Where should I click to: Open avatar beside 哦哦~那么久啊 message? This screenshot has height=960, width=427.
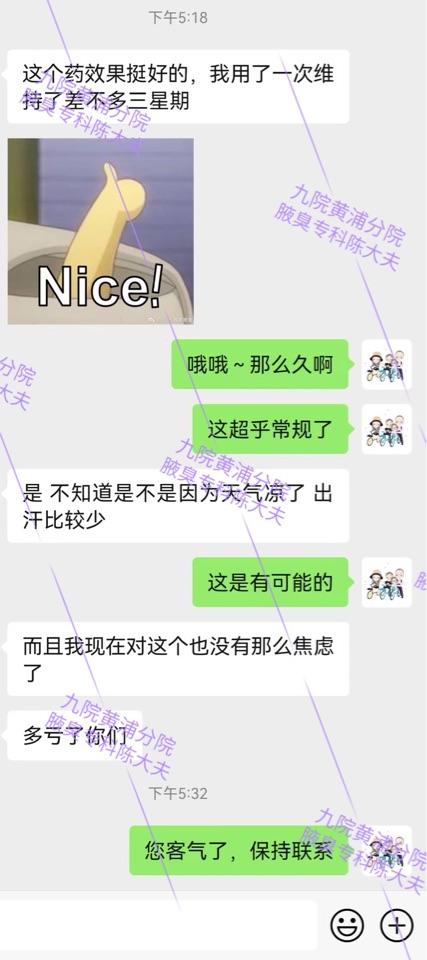(387, 364)
